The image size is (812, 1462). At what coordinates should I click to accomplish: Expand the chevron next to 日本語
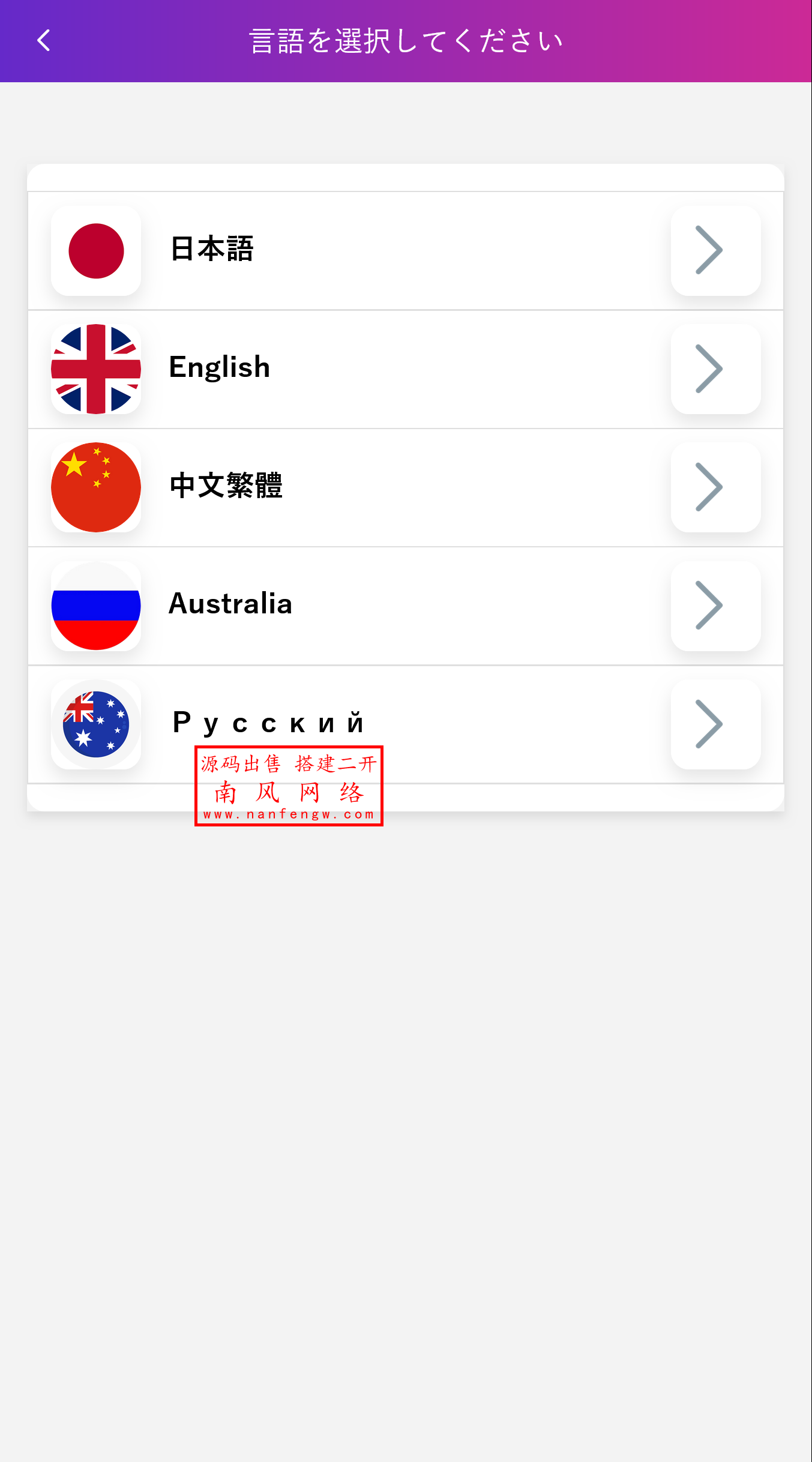715,250
